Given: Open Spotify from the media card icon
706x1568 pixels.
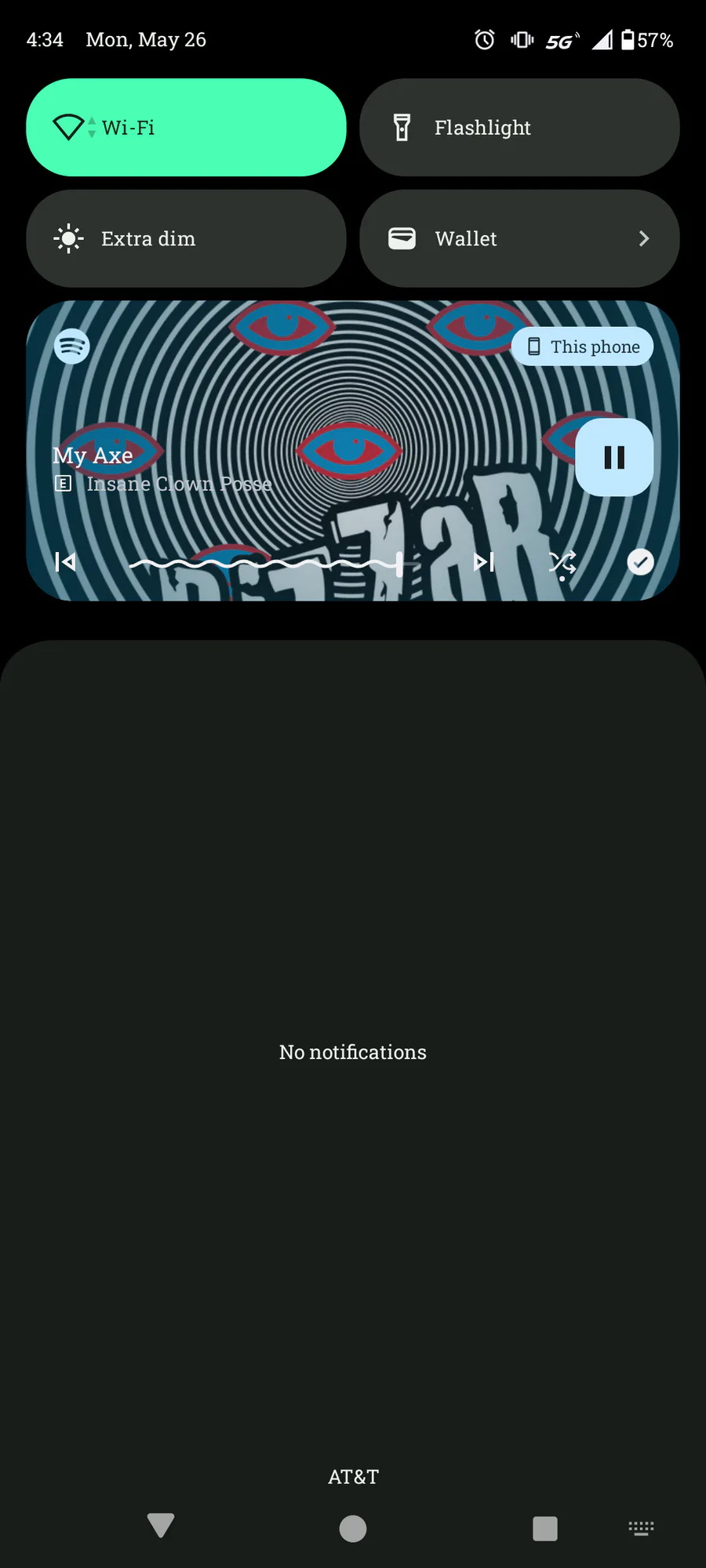Looking at the screenshot, I should (x=71, y=346).
